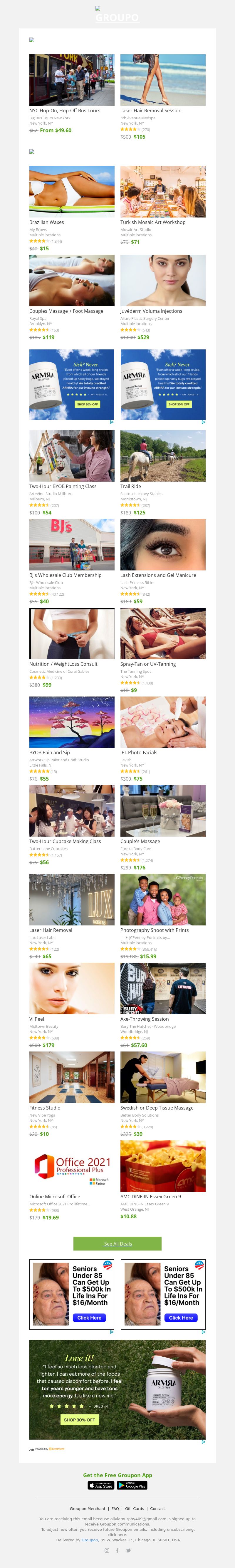The height and width of the screenshot is (1568, 235).
Task: View the Online Microsoft Office deal
Action: tap(71, 1165)
